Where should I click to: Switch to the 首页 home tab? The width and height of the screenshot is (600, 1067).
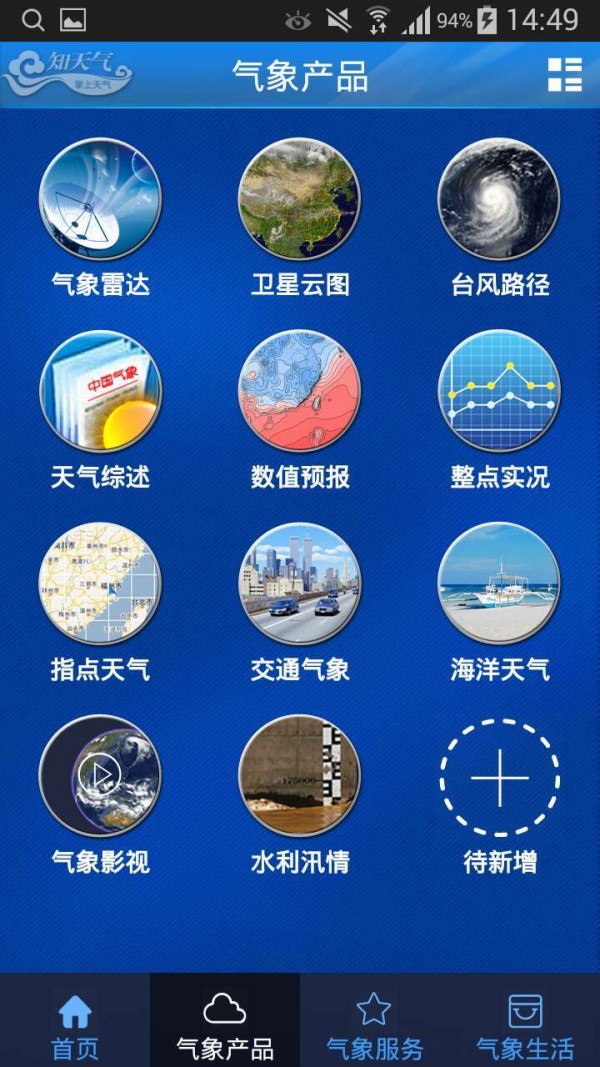click(75, 1025)
